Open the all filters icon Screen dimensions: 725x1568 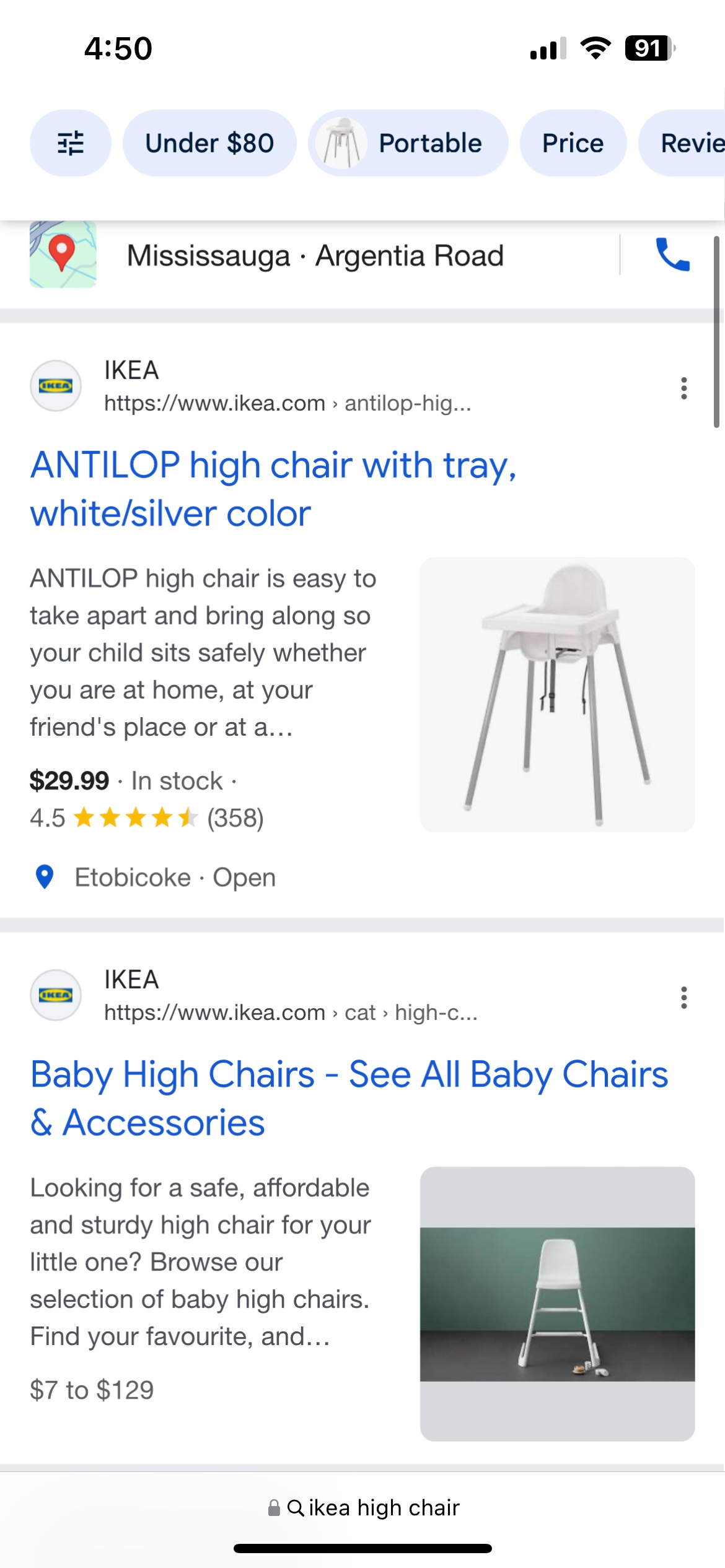70,143
